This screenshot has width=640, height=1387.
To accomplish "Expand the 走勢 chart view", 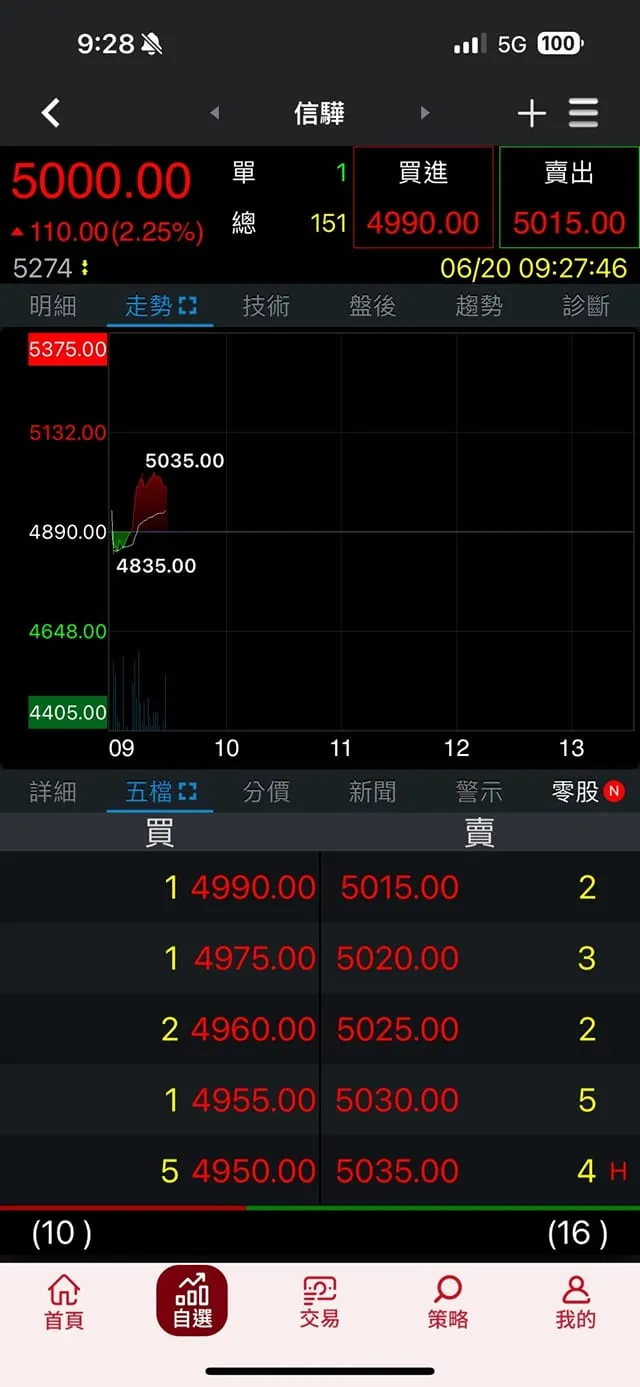I will [x=187, y=306].
